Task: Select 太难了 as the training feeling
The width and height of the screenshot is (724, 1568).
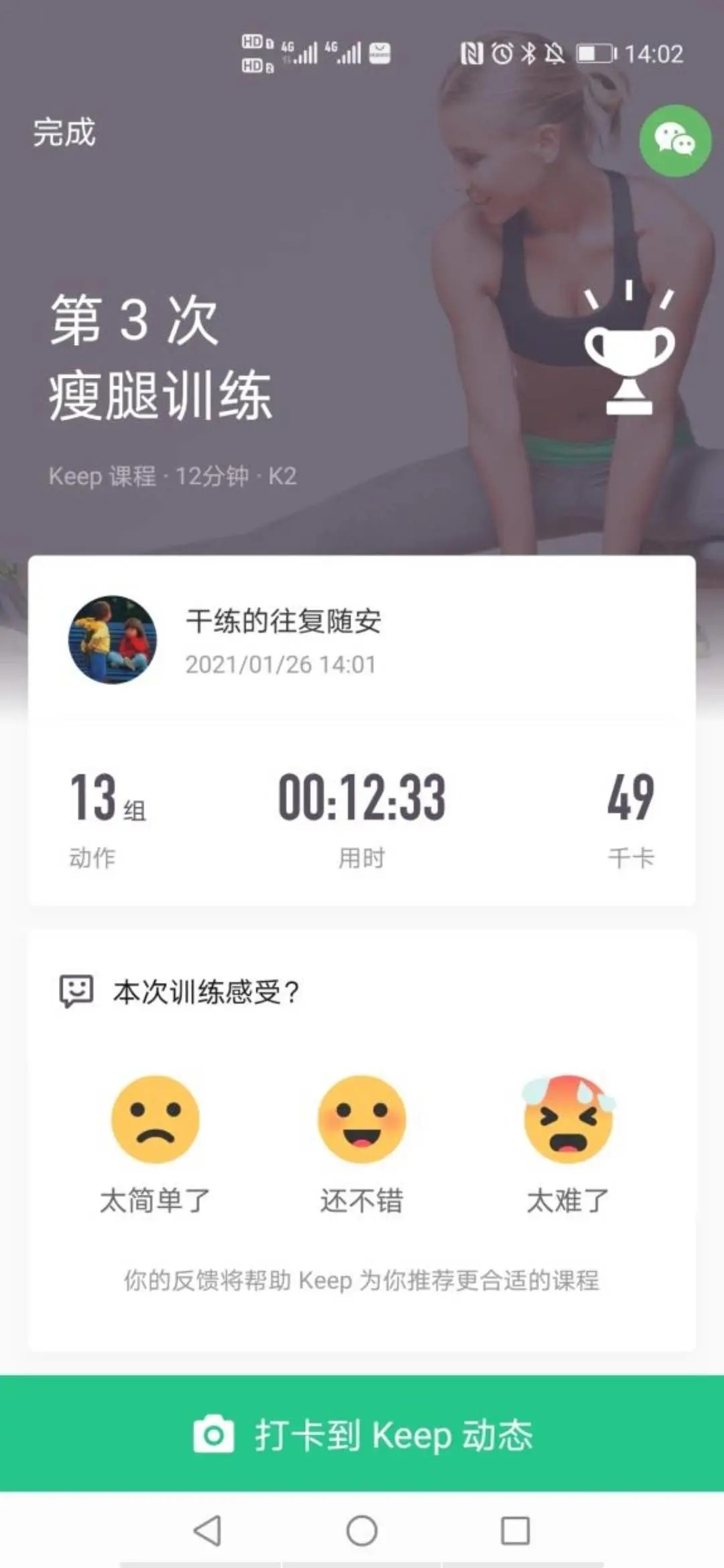Action: click(x=568, y=1120)
